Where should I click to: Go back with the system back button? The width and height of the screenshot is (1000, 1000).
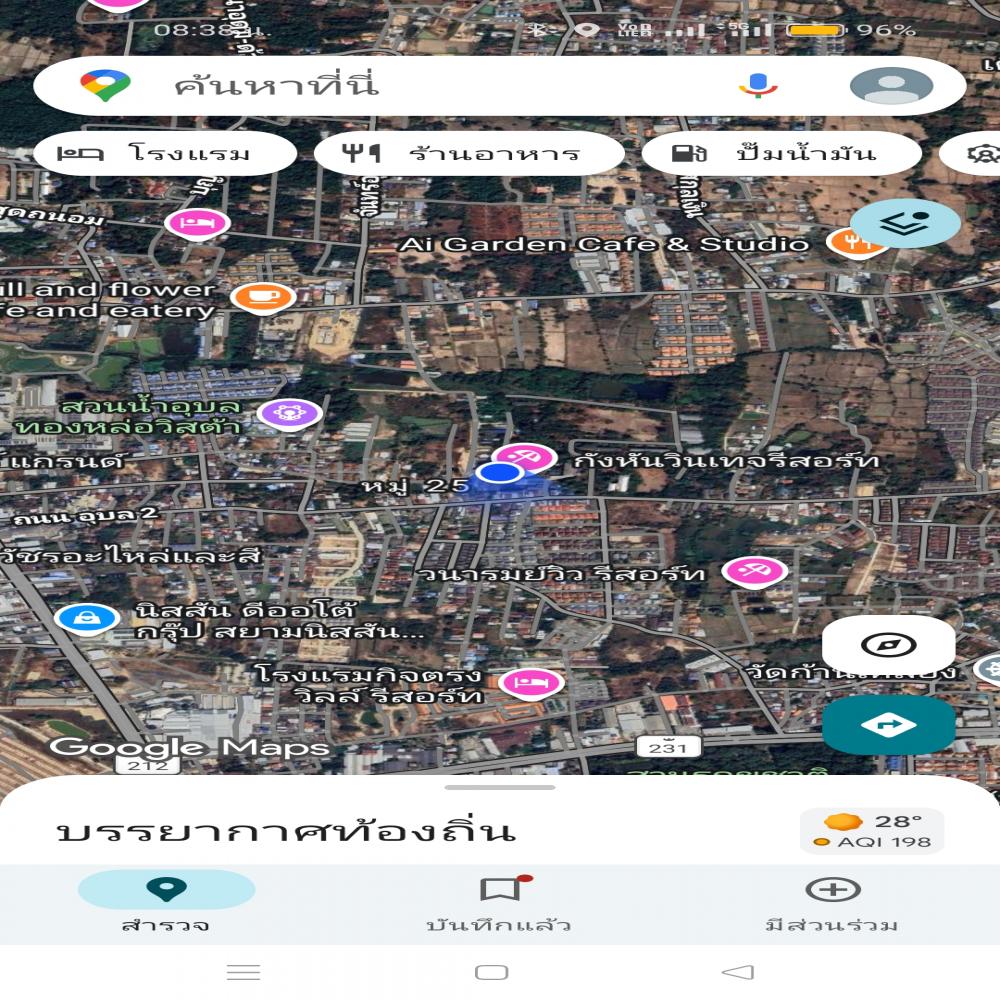[x=737, y=972]
